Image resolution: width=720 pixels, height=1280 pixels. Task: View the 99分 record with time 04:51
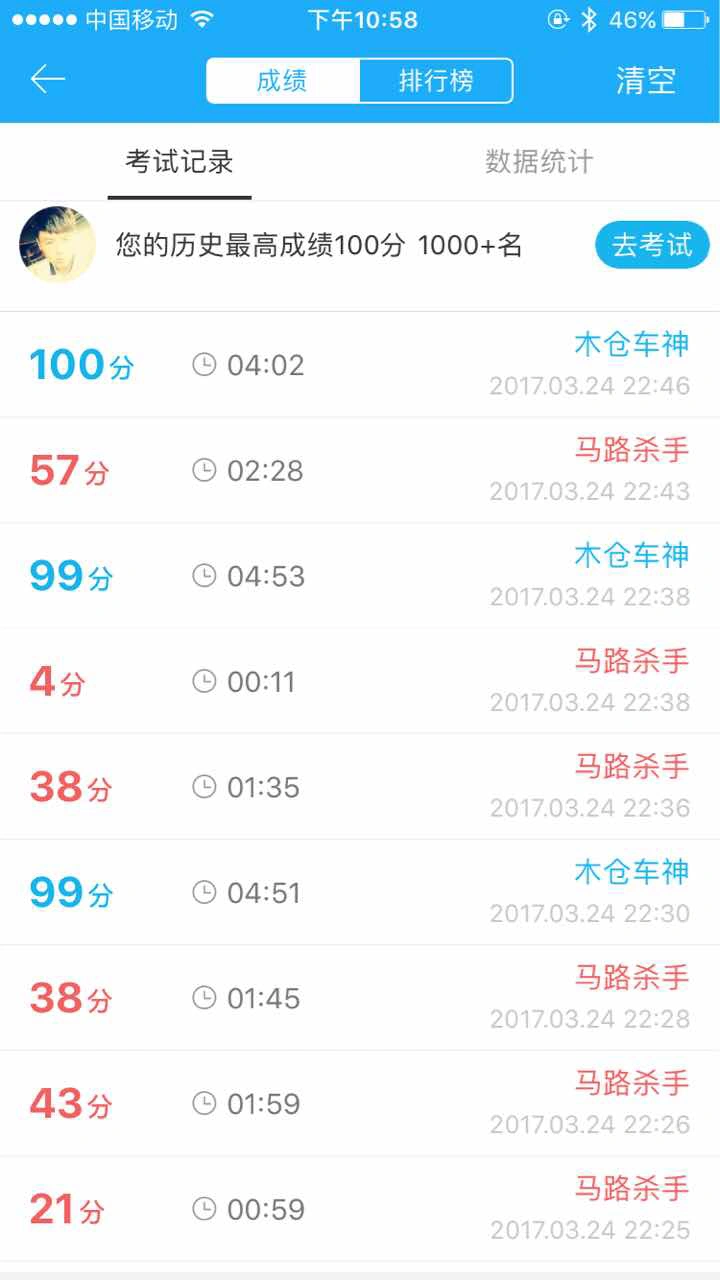(360, 893)
